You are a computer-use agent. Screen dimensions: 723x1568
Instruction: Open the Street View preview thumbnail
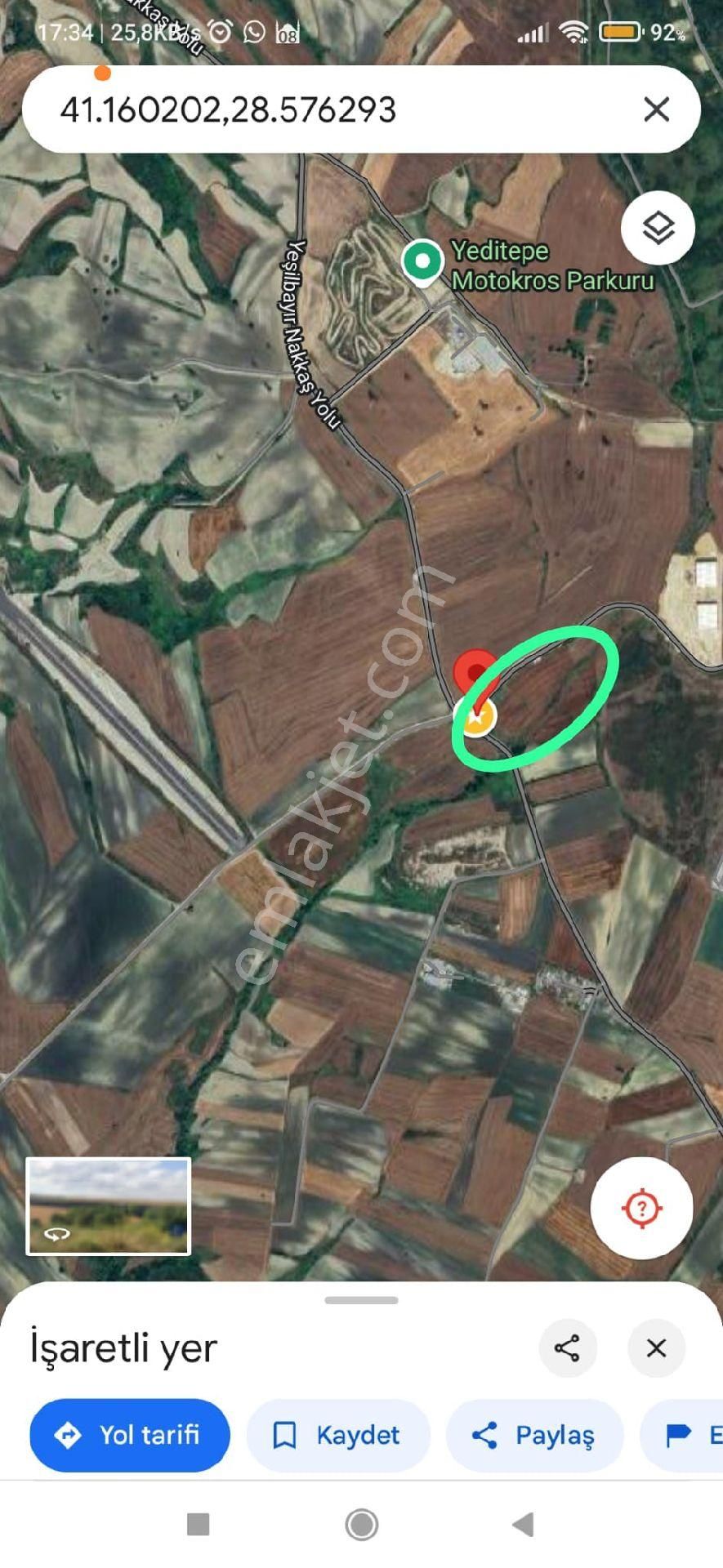[109, 1205]
